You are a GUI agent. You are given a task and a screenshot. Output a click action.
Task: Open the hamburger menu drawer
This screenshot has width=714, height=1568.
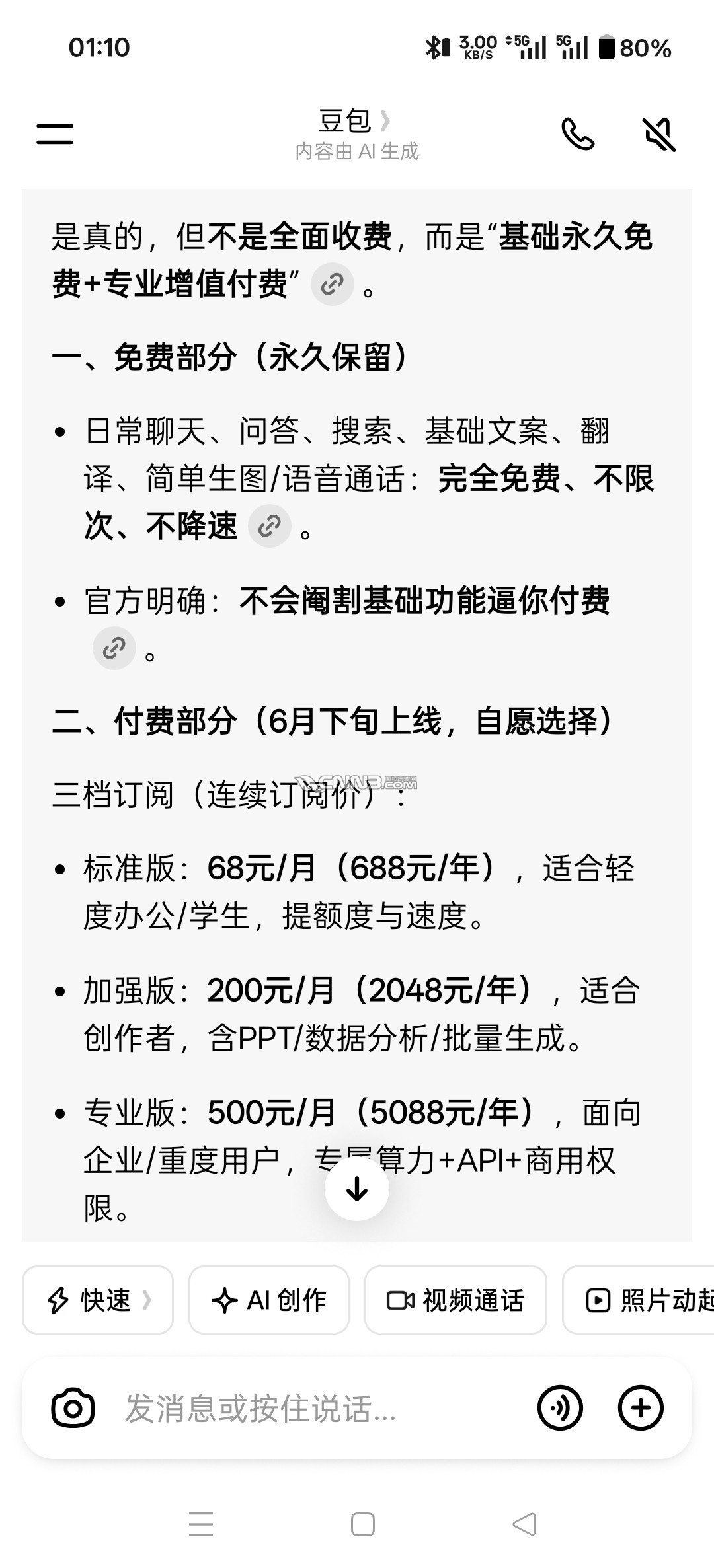55,134
